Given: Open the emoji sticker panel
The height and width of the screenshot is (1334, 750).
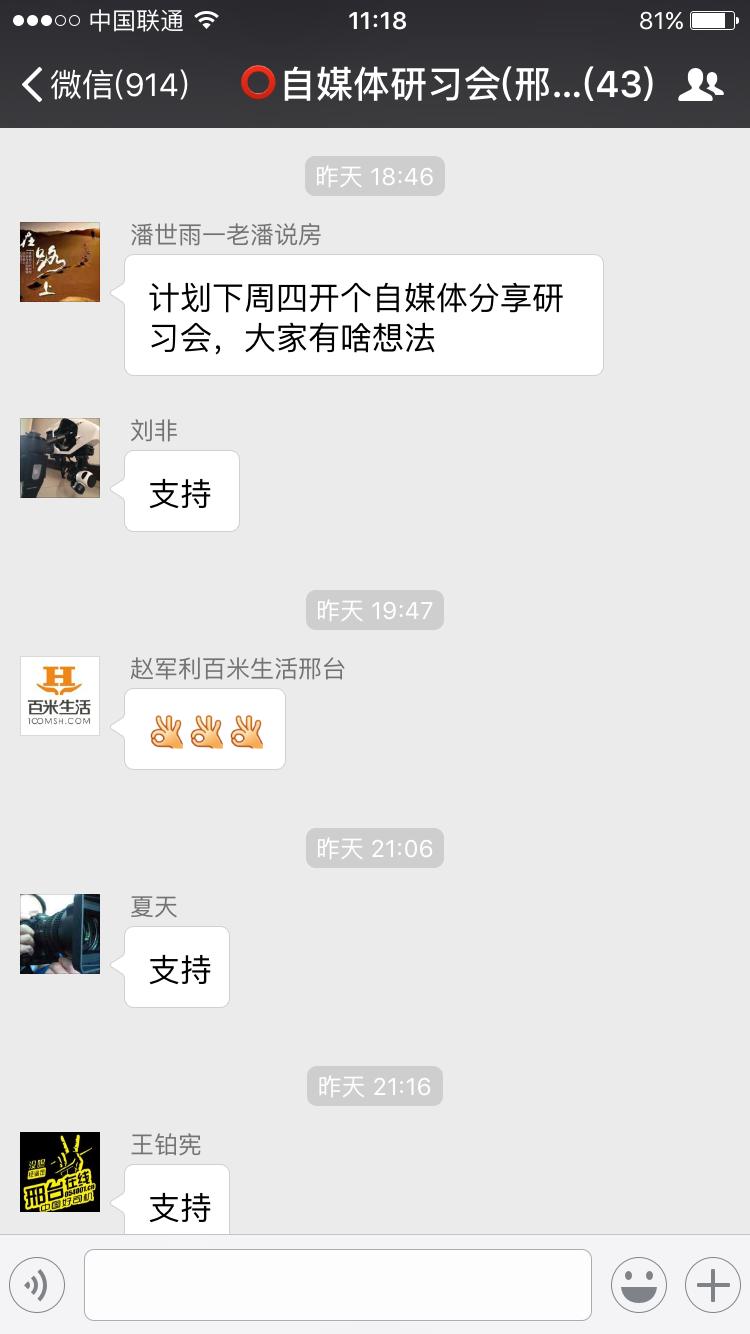Looking at the screenshot, I should pyautogui.click(x=638, y=1285).
